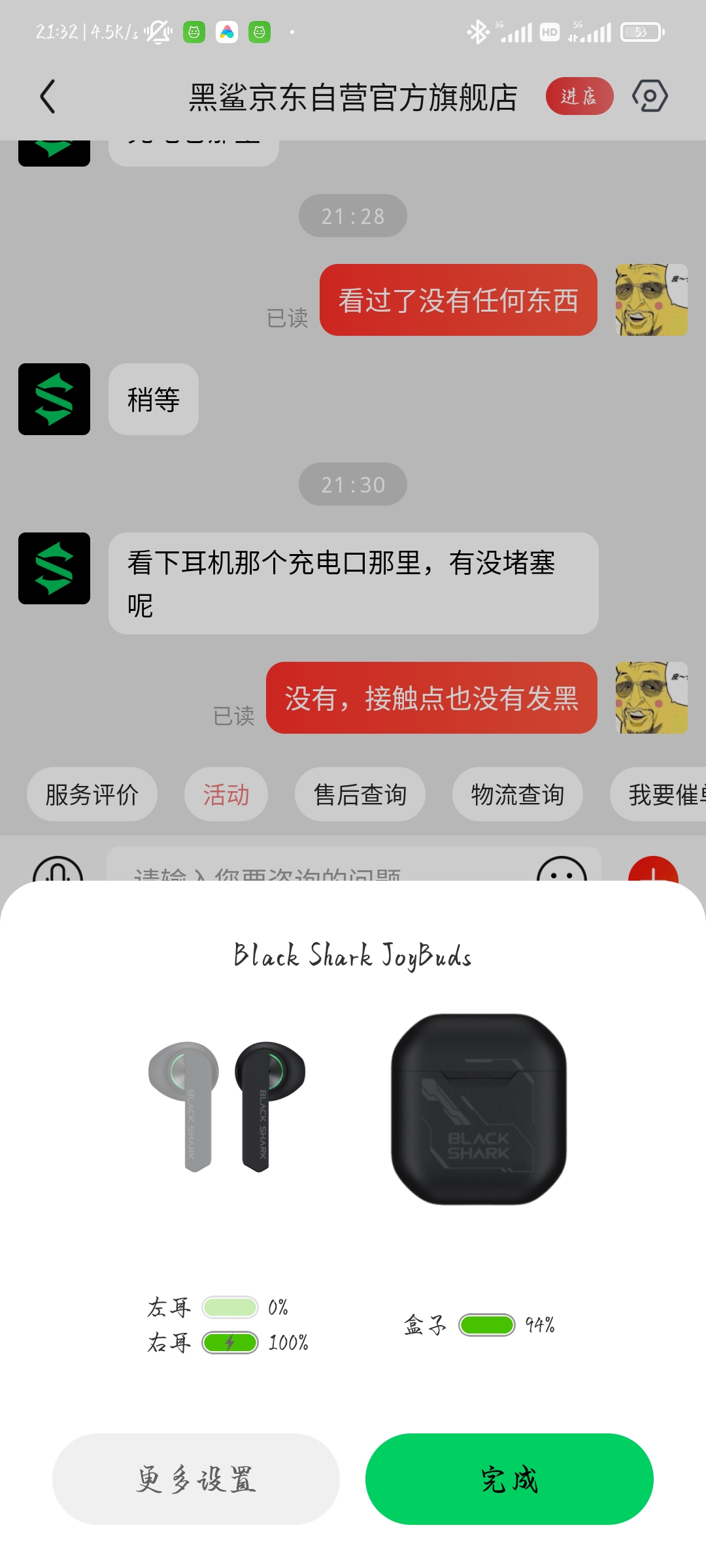Check 物流查询 chip

pyautogui.click(x=518, y=794)
